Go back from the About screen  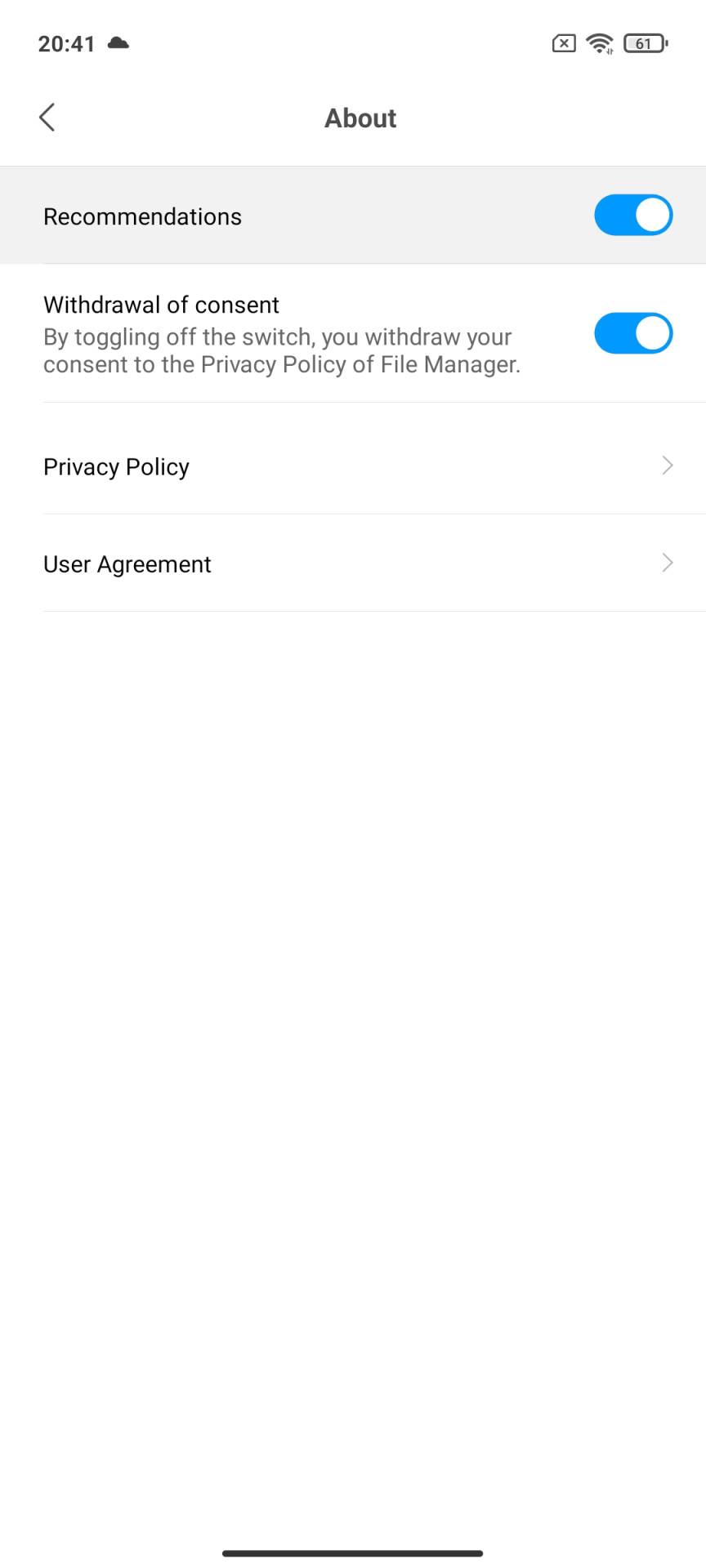(47, 118)
